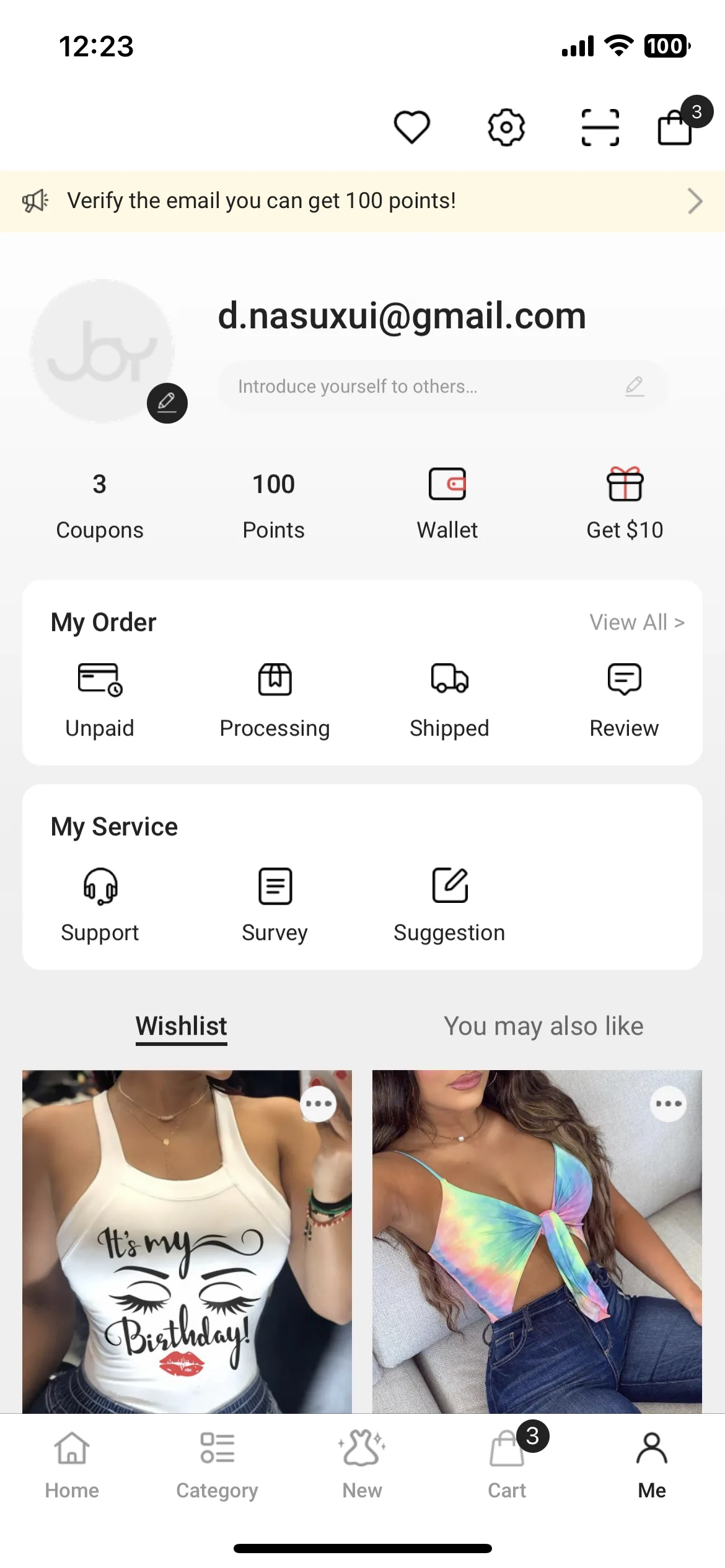Go to the Home tab
Viewport: 725px width, 1568px height.
(x=72, y=1463)
